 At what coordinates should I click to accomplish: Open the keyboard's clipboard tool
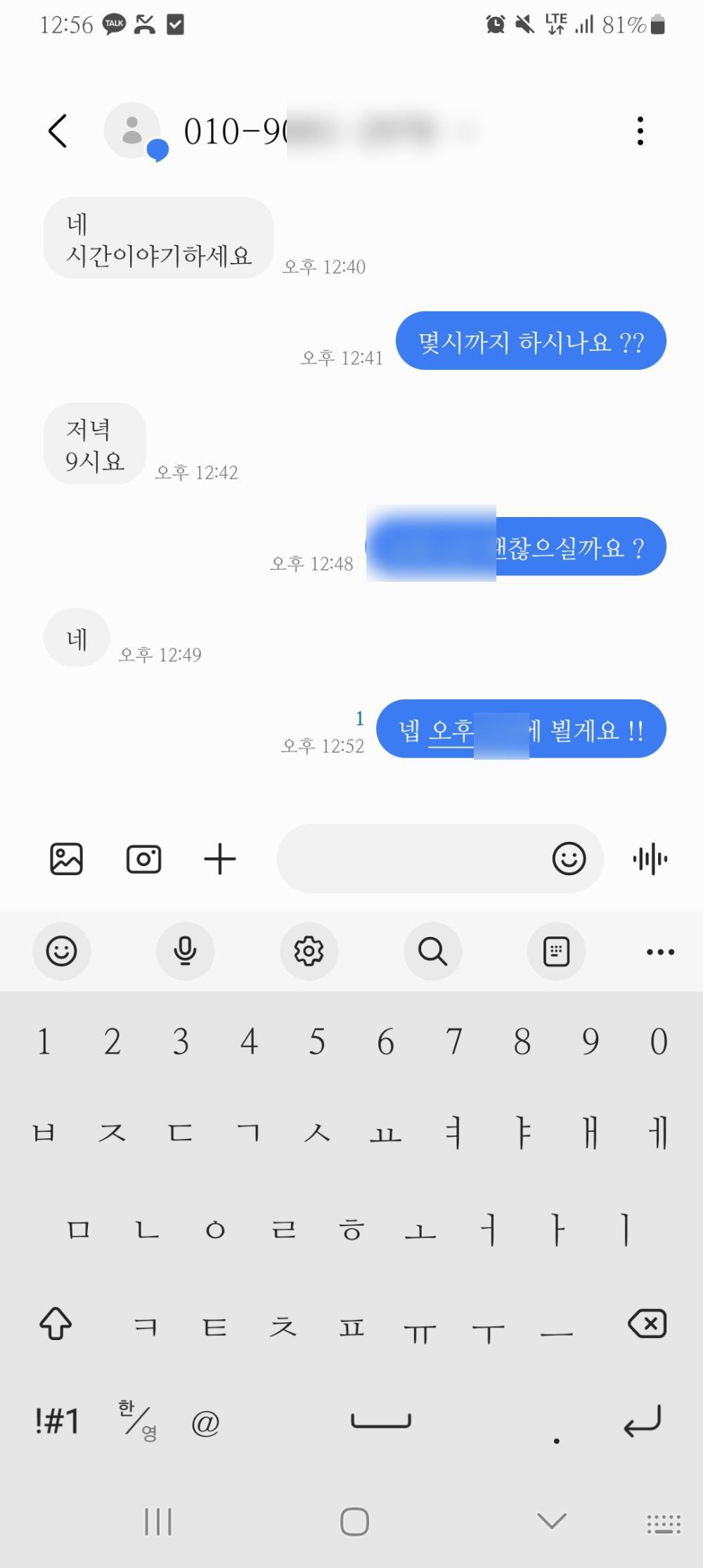click(x=556, y=952)
